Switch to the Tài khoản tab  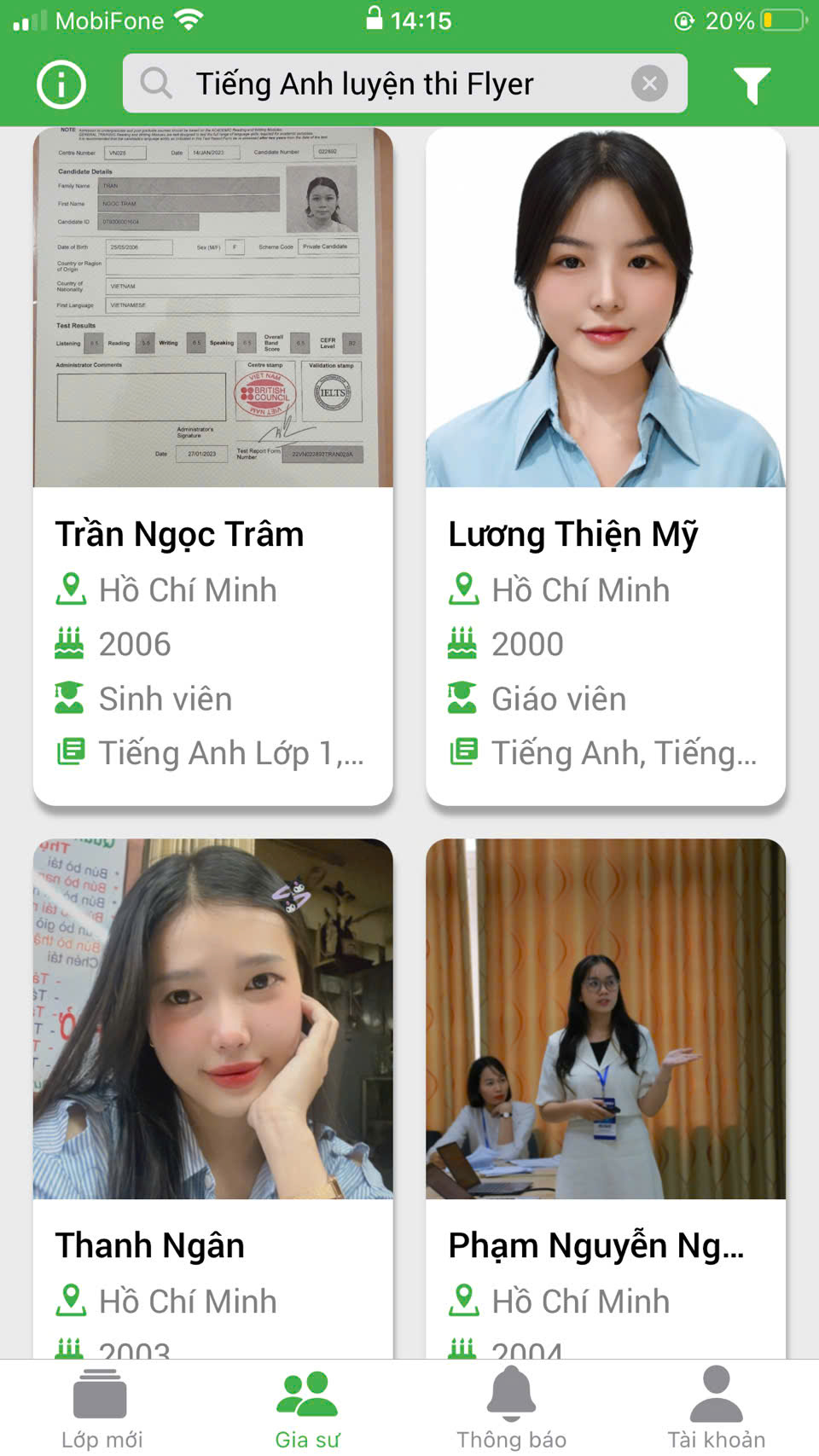(716, 1408)
